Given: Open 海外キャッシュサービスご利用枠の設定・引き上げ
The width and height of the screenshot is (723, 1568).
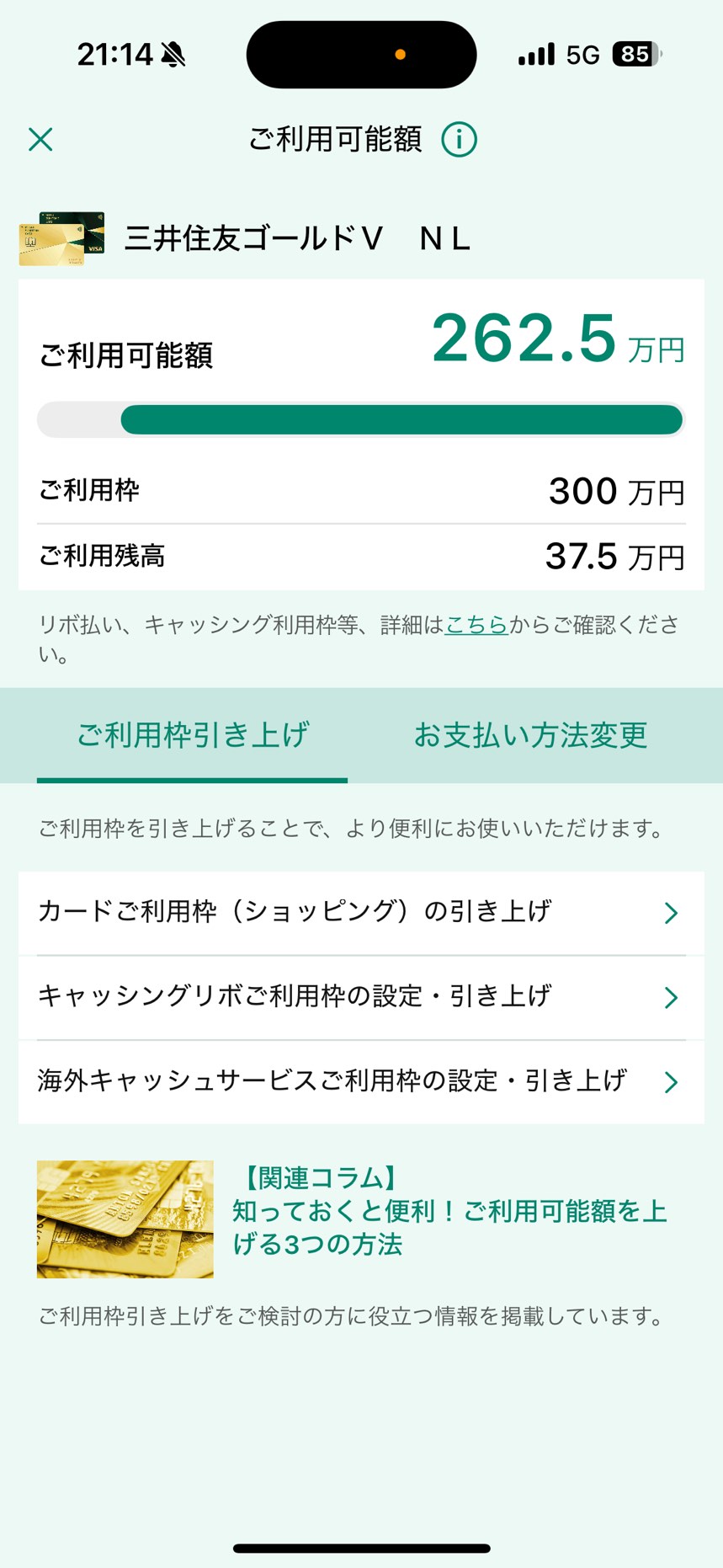Looking at the screenshot, I should (x=361, y=1081).
